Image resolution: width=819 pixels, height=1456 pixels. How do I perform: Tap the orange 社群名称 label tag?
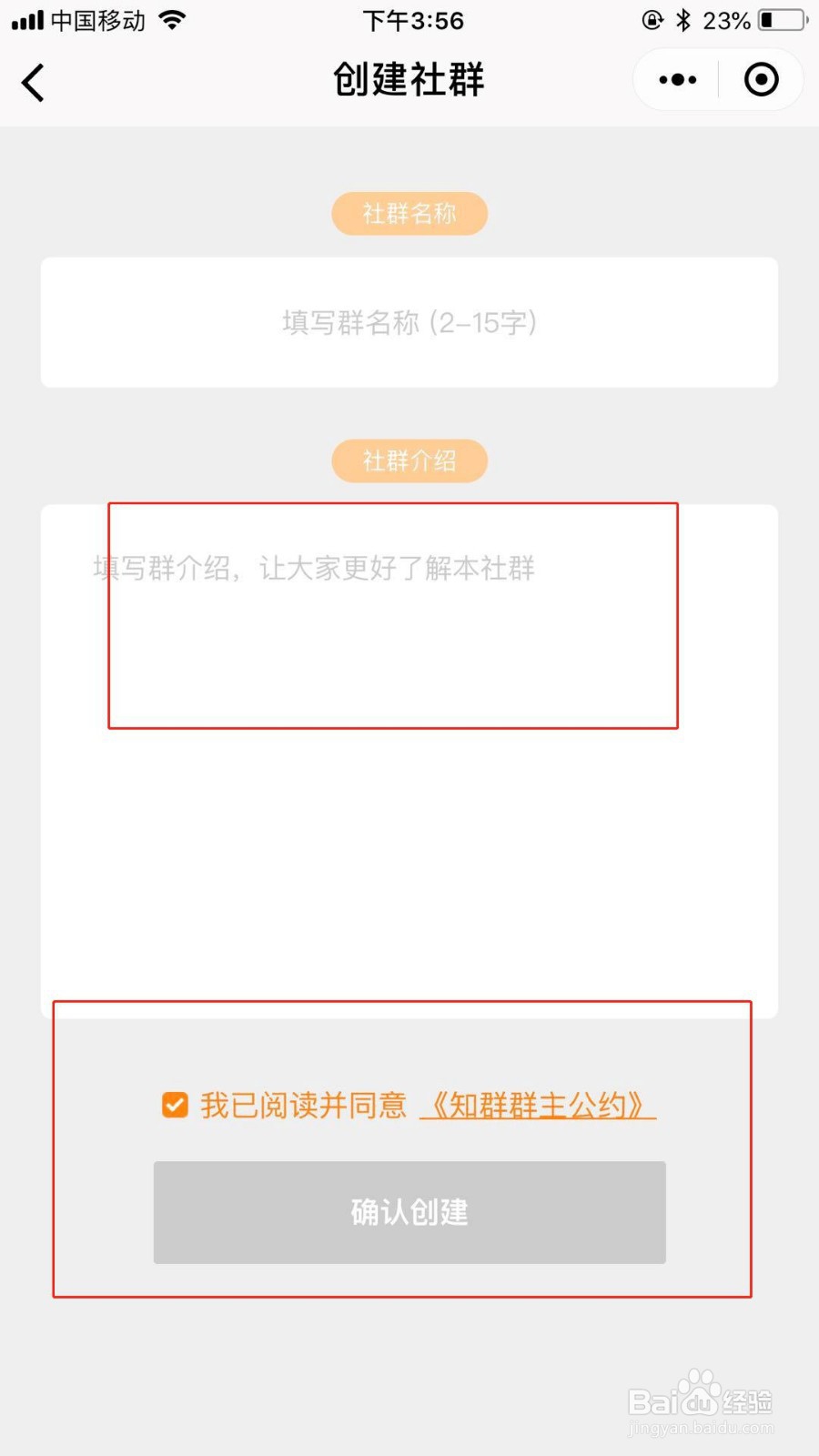(409, 213)
